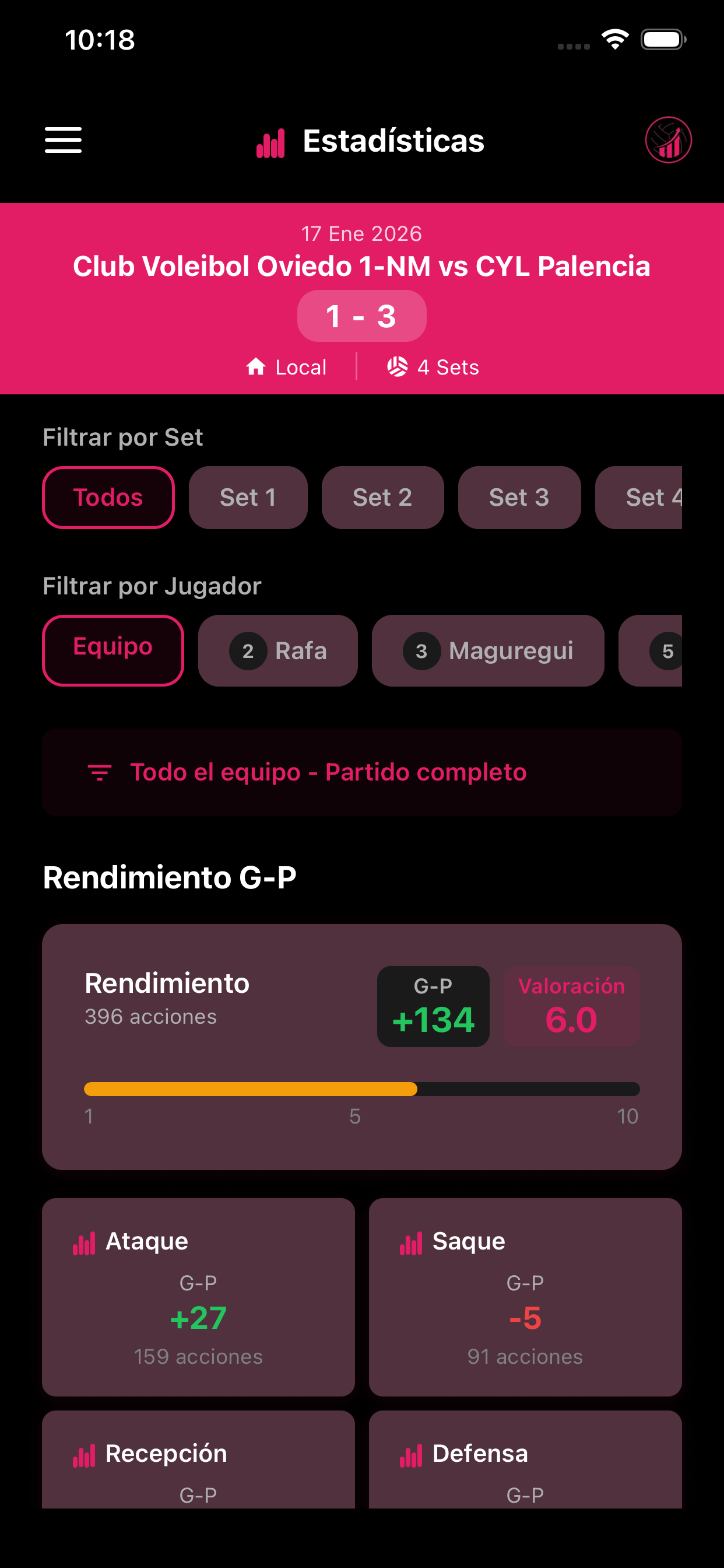Tap the volleyball icon next to 4 Sets
Screen dimensions: 724x1568
(x=399, y=366)
